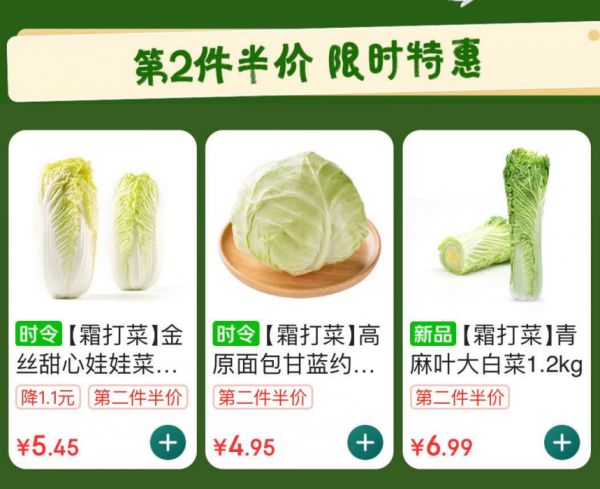This screenshot has height=489, width=600.
Task: View the 高原面包甘蓝 product details
Action: (x=299, y=230)
